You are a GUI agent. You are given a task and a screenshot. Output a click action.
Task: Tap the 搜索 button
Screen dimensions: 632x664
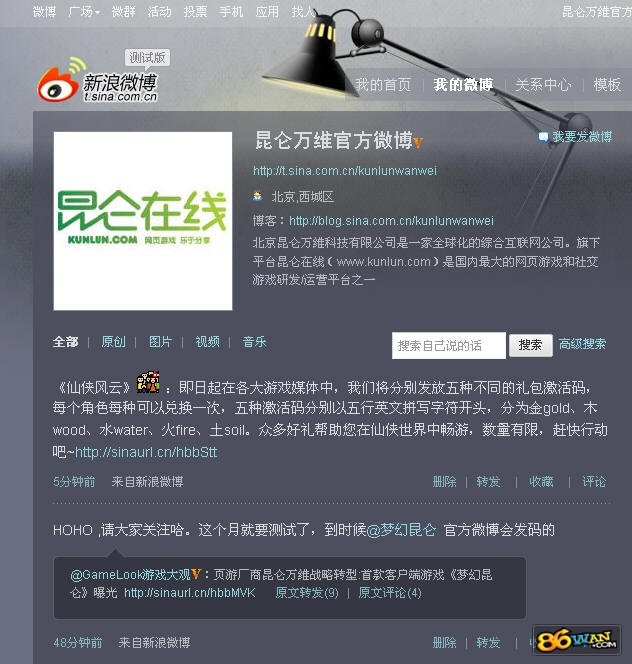click(530, 345)
